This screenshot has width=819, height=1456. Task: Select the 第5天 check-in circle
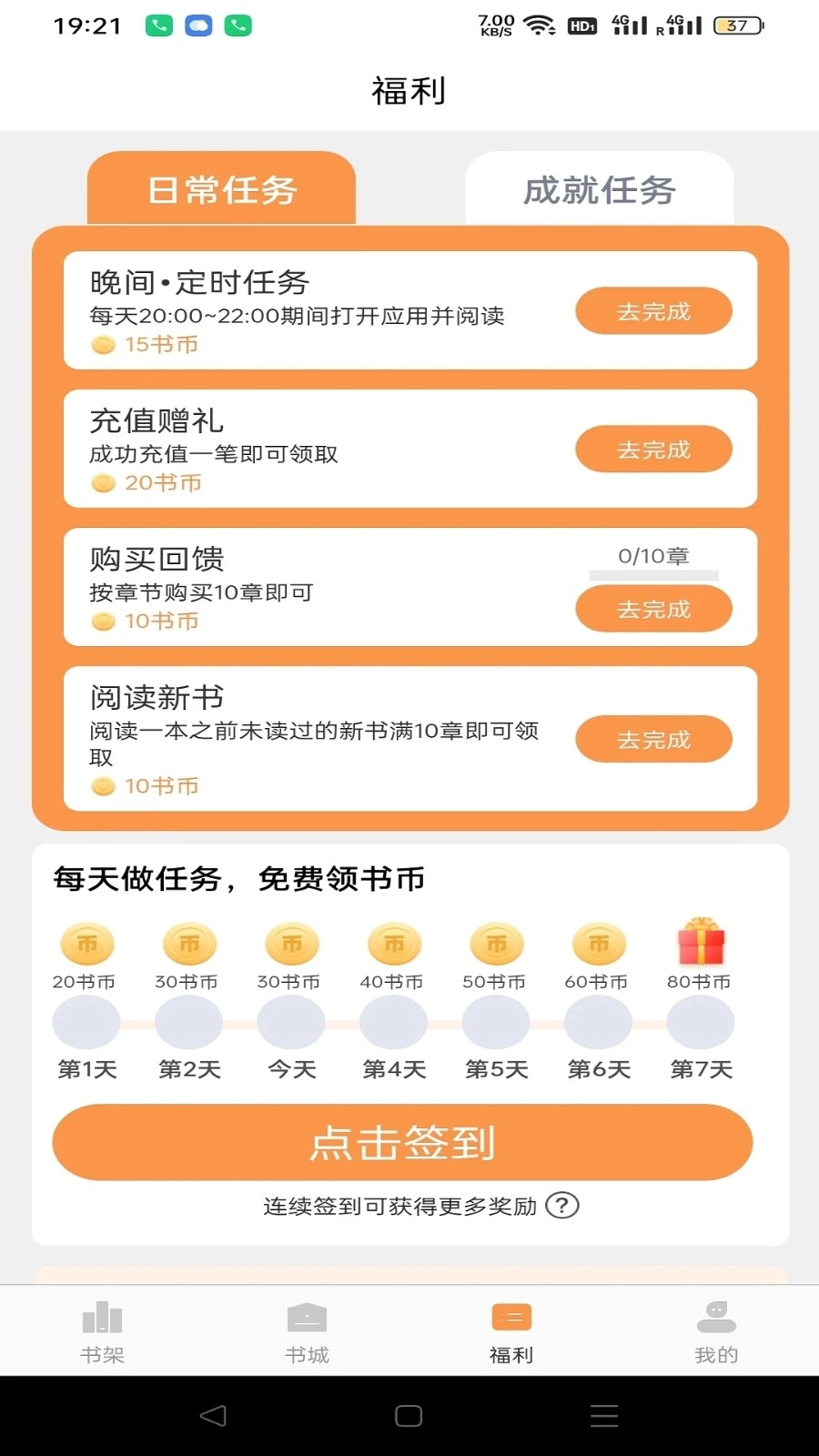click(495, 1022)
